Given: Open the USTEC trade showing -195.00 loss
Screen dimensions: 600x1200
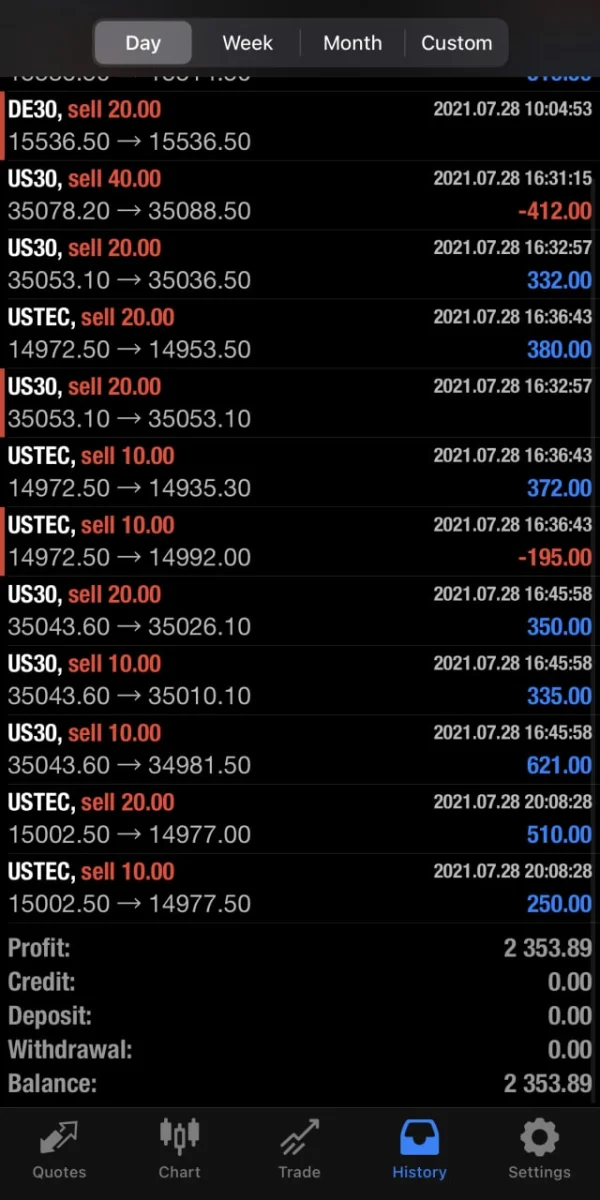Looking at the screenshot, I should tap(300, 541).
